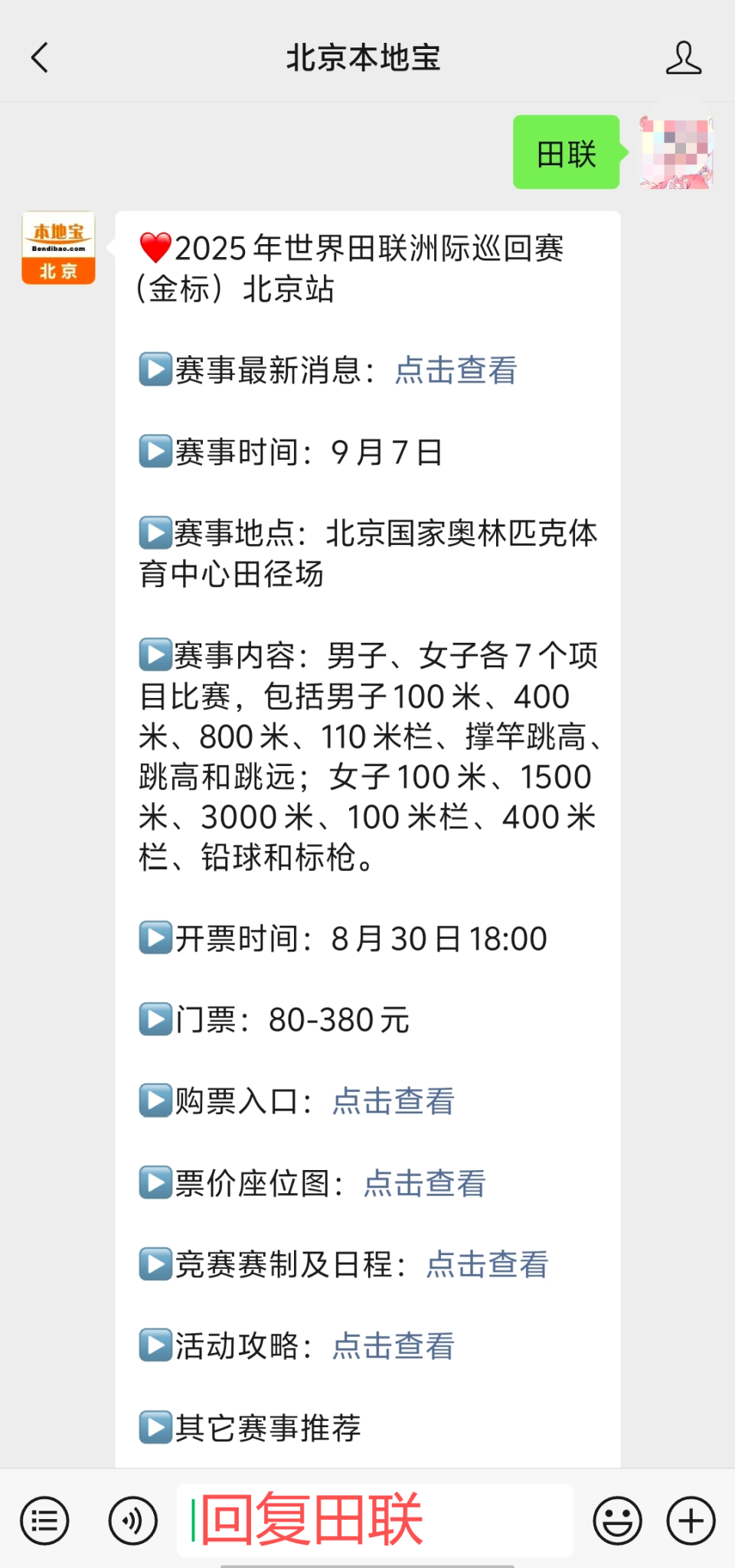View 票价座位图 点击查看 link
Image resolution: width=735 pixels, height=1568 pixels.
425,1183
